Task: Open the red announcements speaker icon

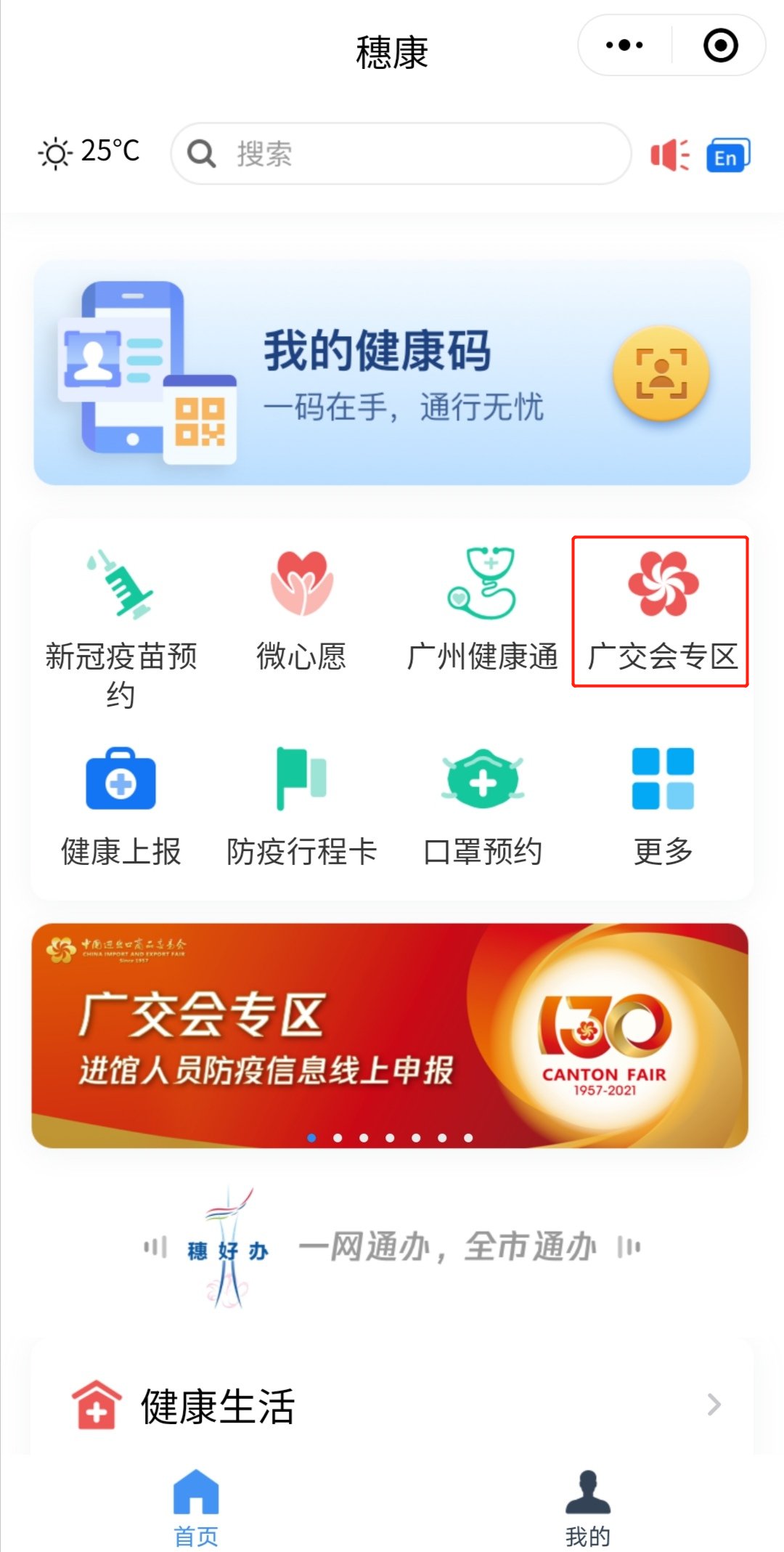Action: pyautogui.click(x=669, y=155)
